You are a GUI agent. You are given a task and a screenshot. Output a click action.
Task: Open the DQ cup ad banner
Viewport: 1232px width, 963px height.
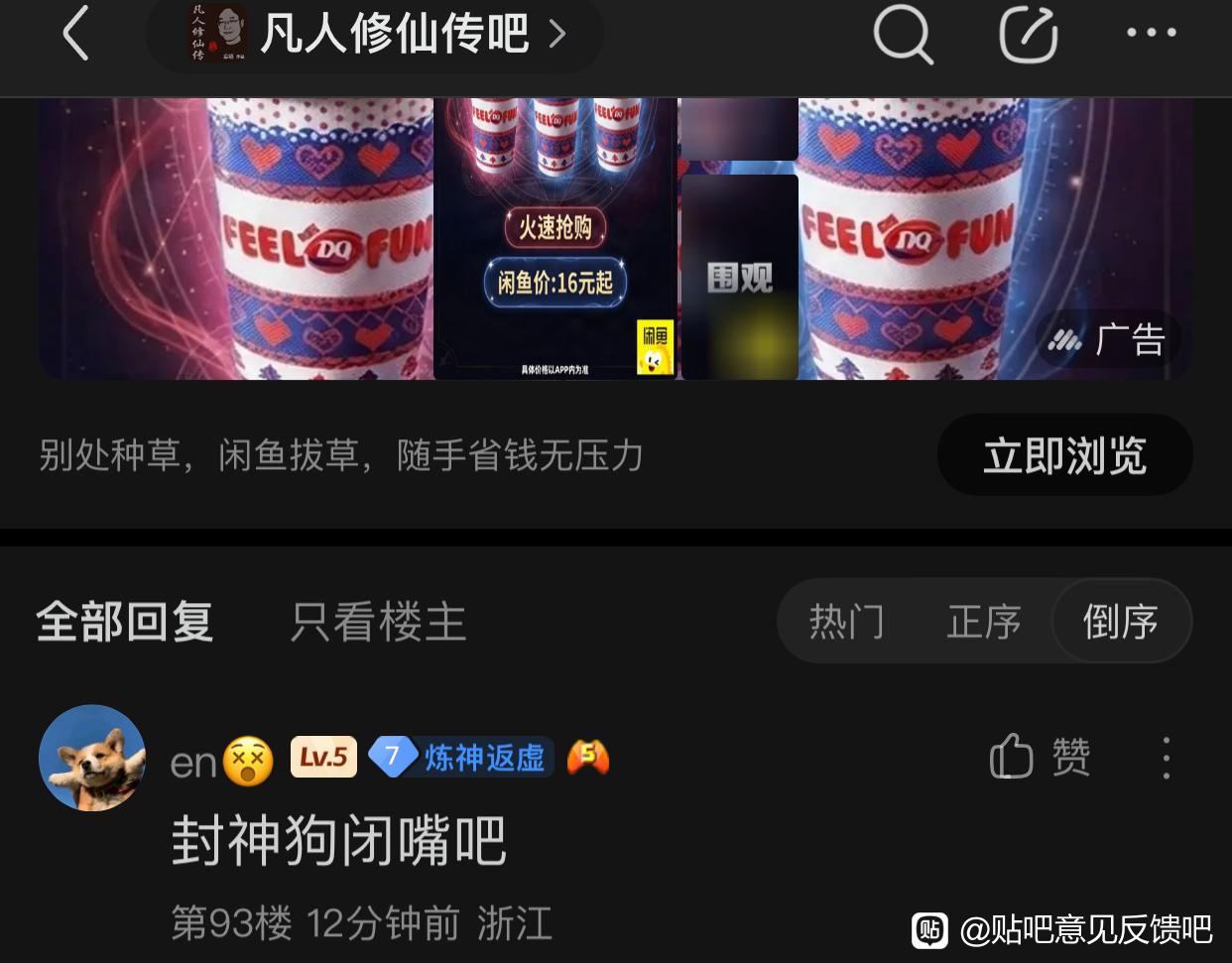[615, 238]
